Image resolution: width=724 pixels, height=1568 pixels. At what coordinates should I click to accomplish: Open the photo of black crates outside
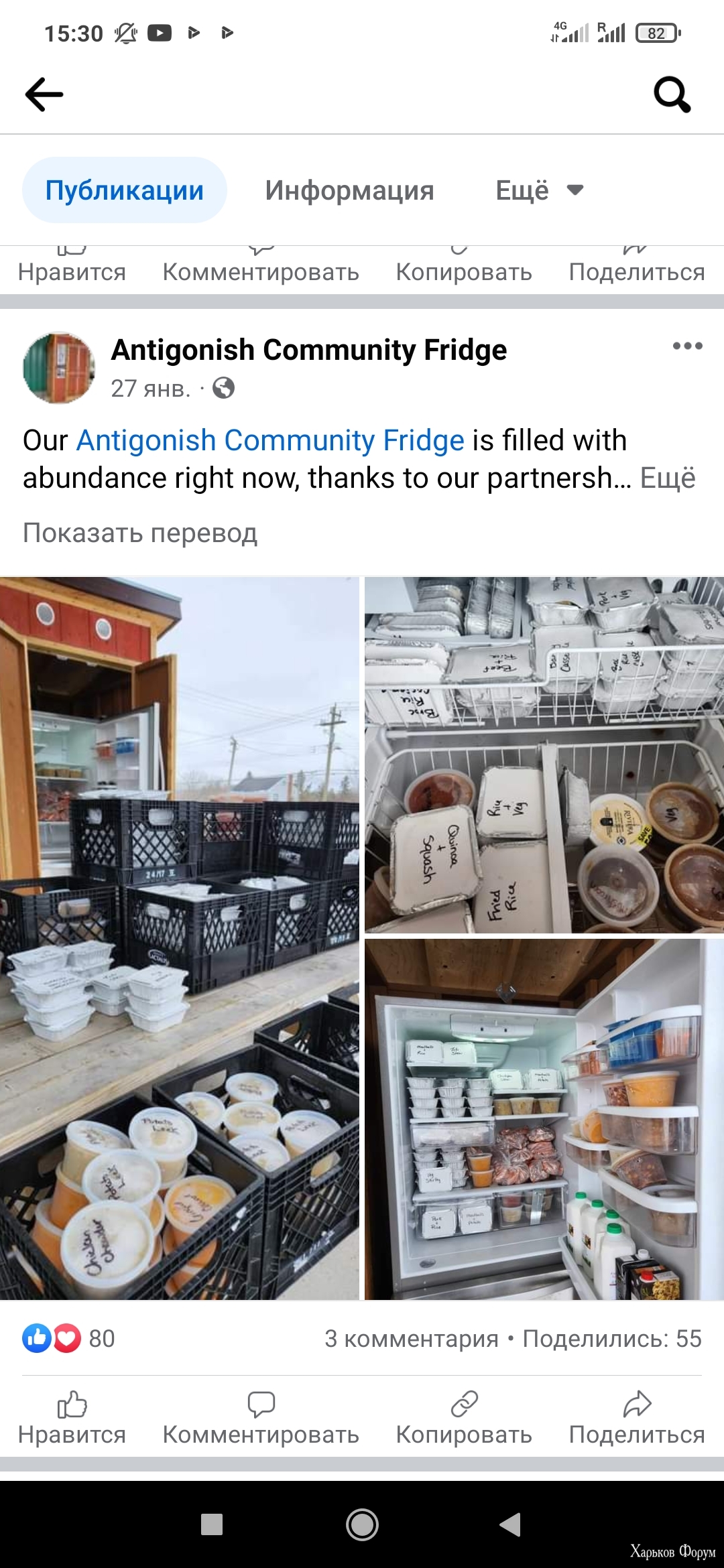point(179,938)
